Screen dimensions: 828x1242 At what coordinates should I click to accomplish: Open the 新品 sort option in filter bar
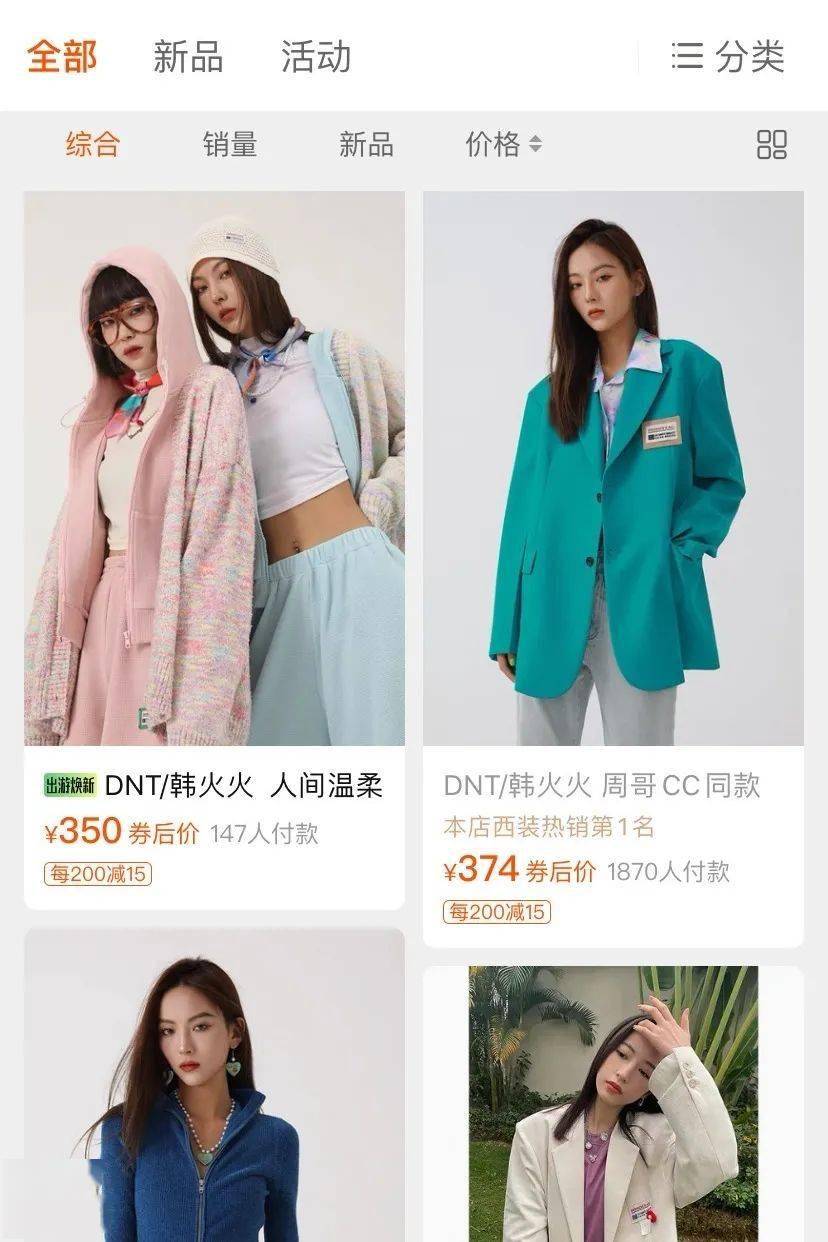367,145
